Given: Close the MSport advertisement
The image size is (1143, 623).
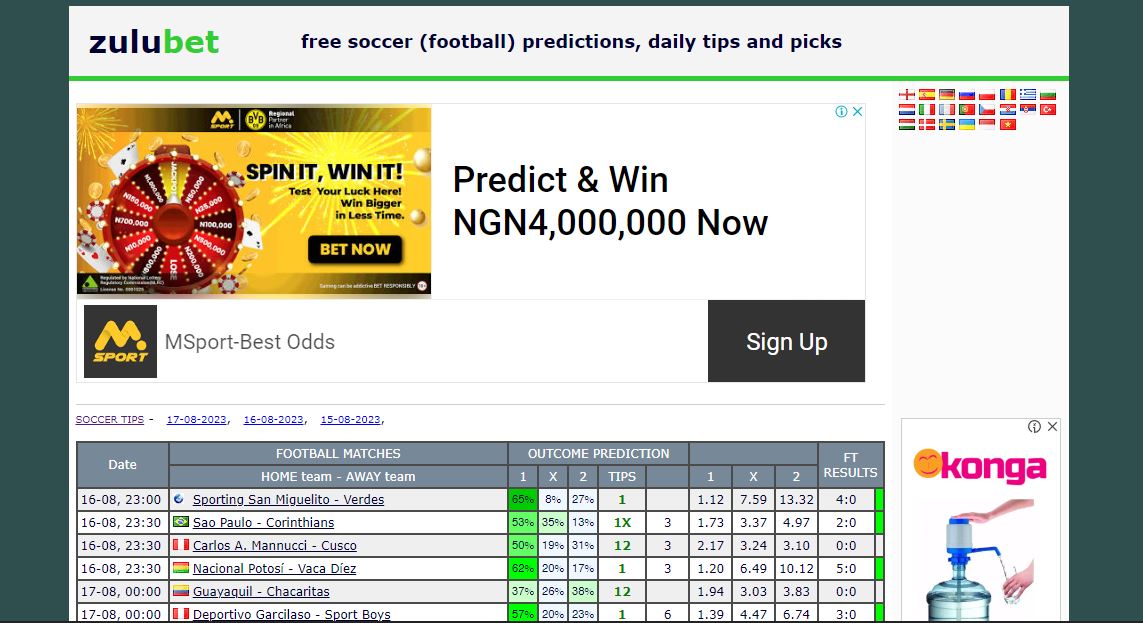Looking at the screenshot, I should [857, 112].
